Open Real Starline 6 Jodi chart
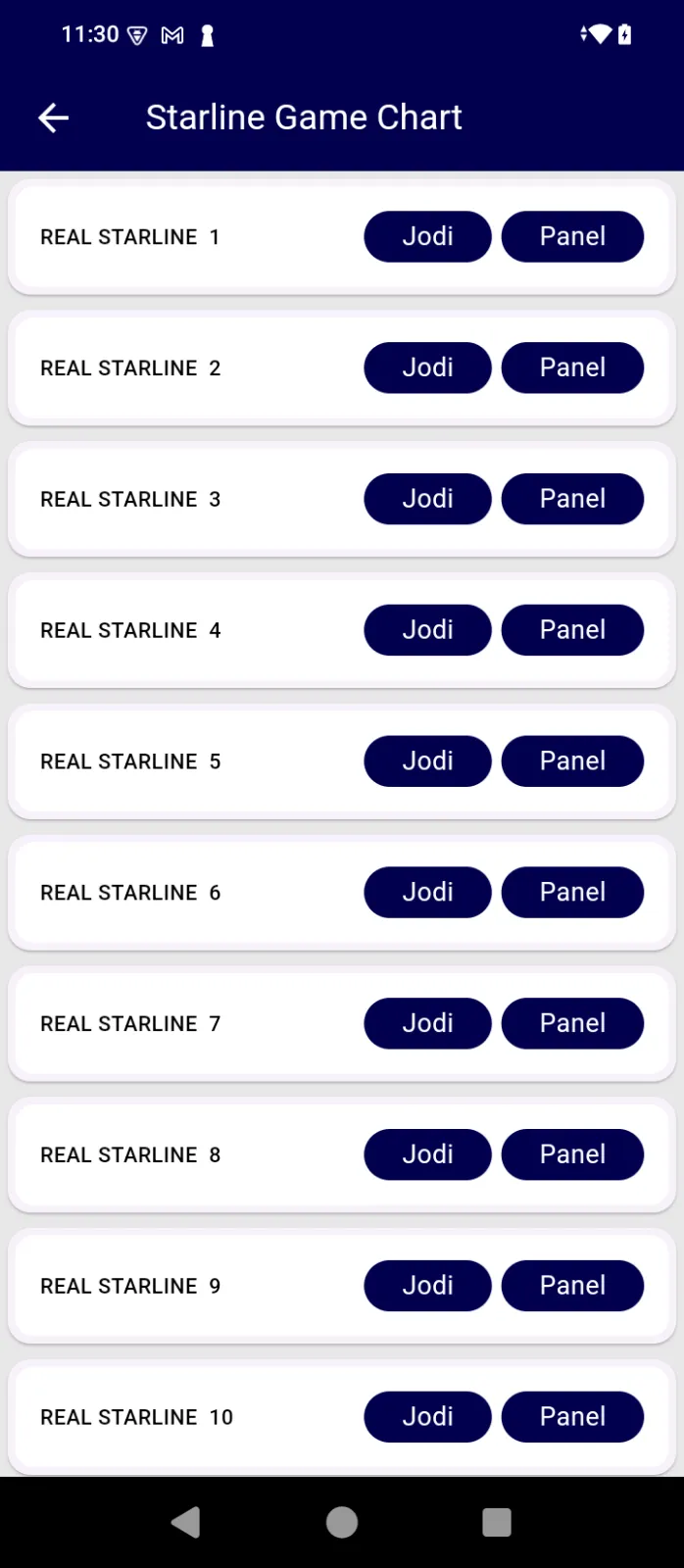This screenshot has height=1568, width=684. (427, 893)
